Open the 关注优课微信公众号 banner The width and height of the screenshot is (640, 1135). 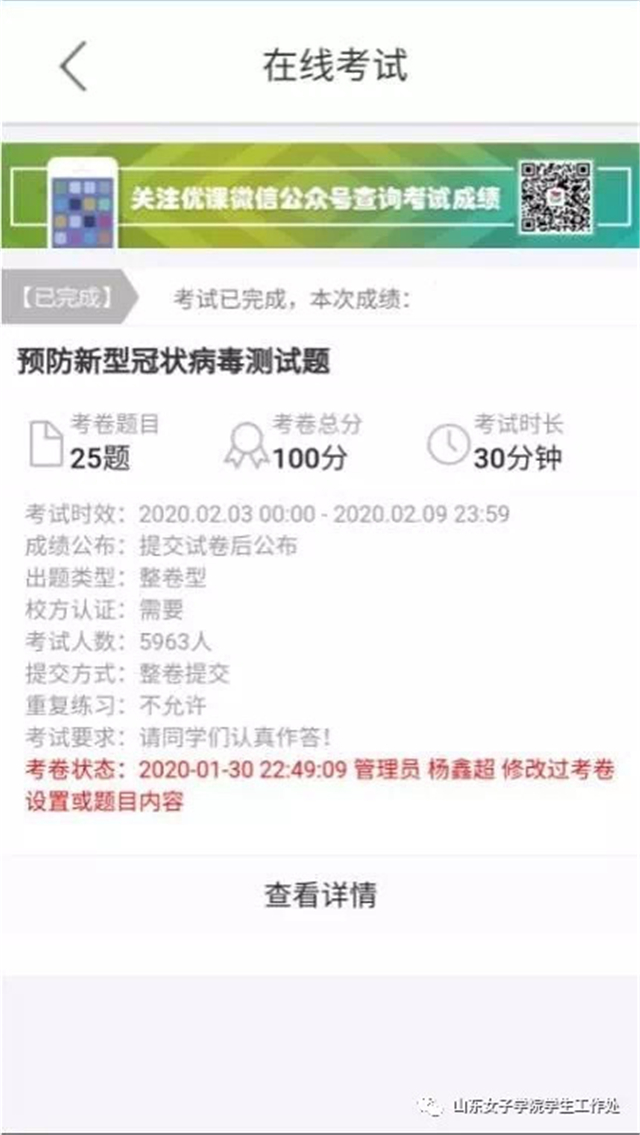coord(320,196)
